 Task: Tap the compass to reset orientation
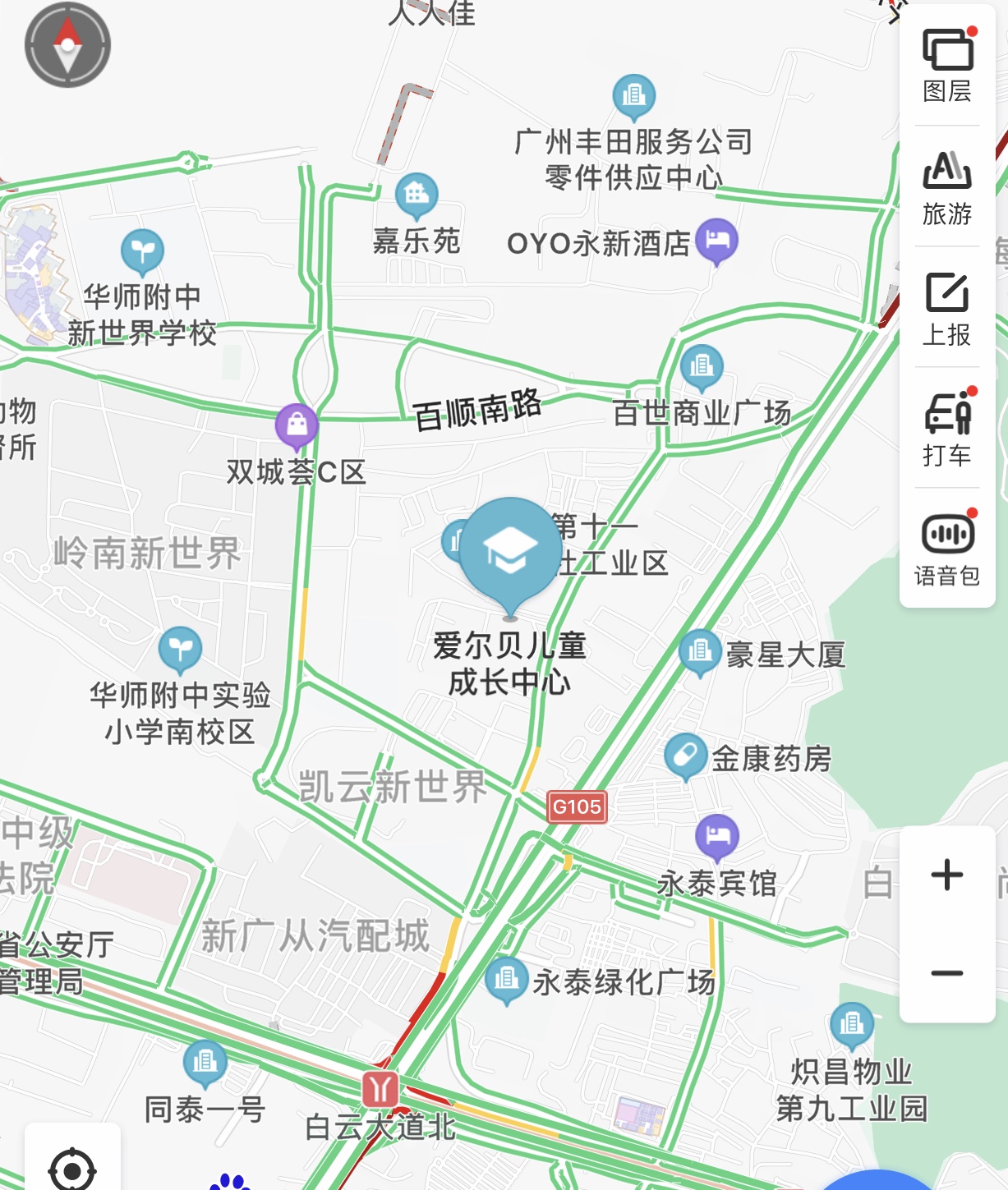tap(67, 45)
